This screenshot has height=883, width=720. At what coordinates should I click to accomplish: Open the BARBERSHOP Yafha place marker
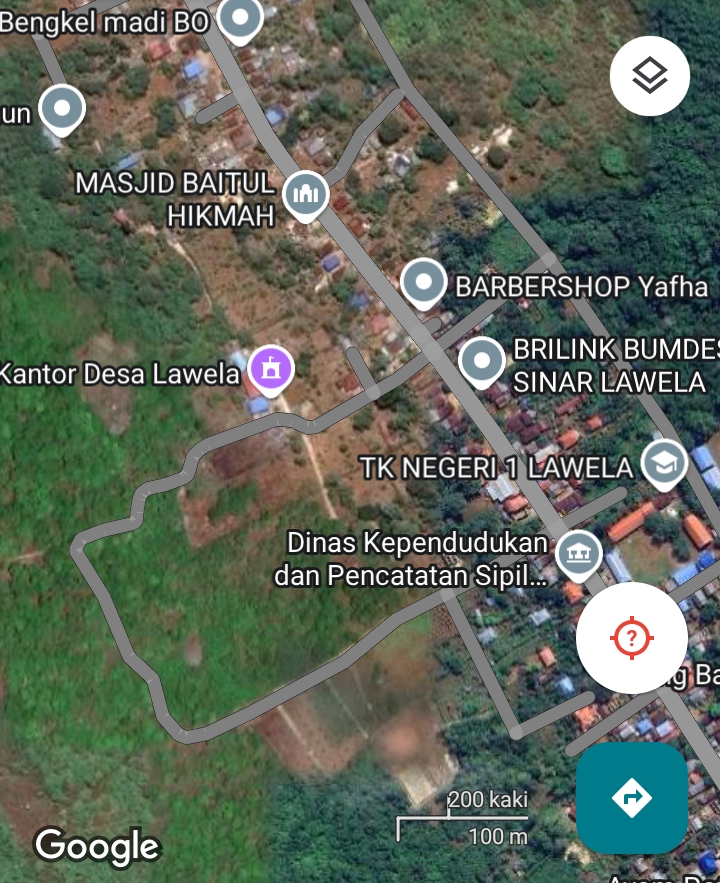(x=424, y=281)
